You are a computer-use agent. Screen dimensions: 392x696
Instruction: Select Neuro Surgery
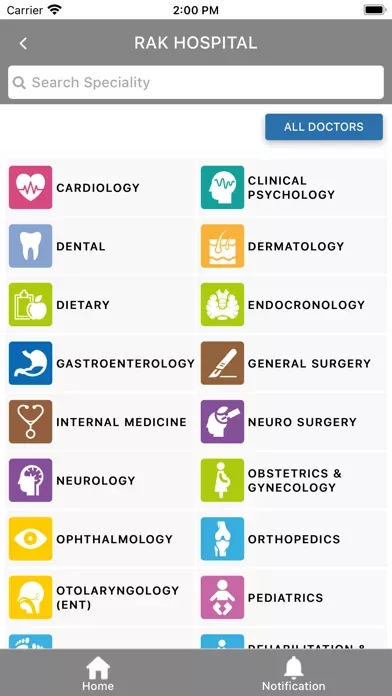coord(292,422)
